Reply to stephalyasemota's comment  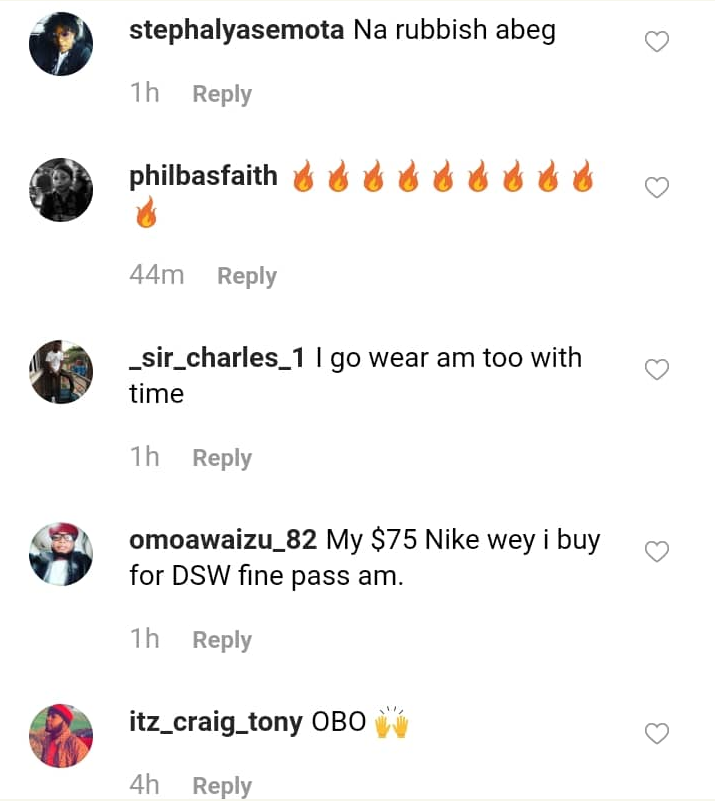[x=222, y=94]
